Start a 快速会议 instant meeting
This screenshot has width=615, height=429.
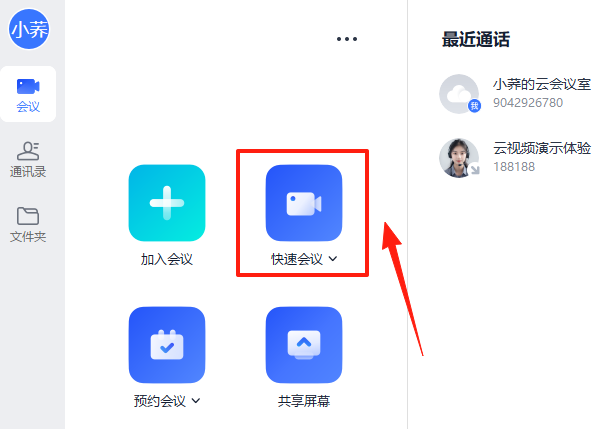point(303,203)
